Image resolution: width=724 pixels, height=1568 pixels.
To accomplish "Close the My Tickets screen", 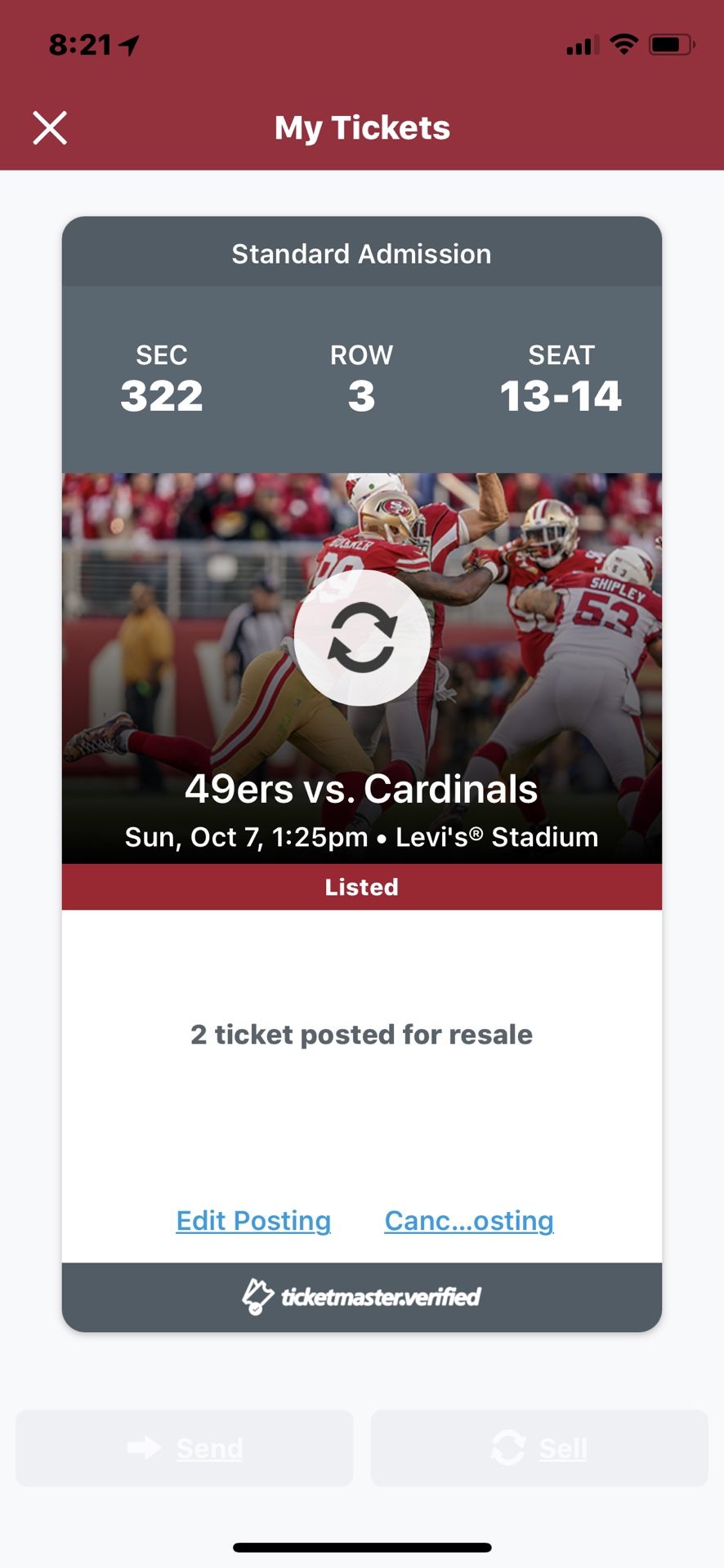I will pos(50,128).
